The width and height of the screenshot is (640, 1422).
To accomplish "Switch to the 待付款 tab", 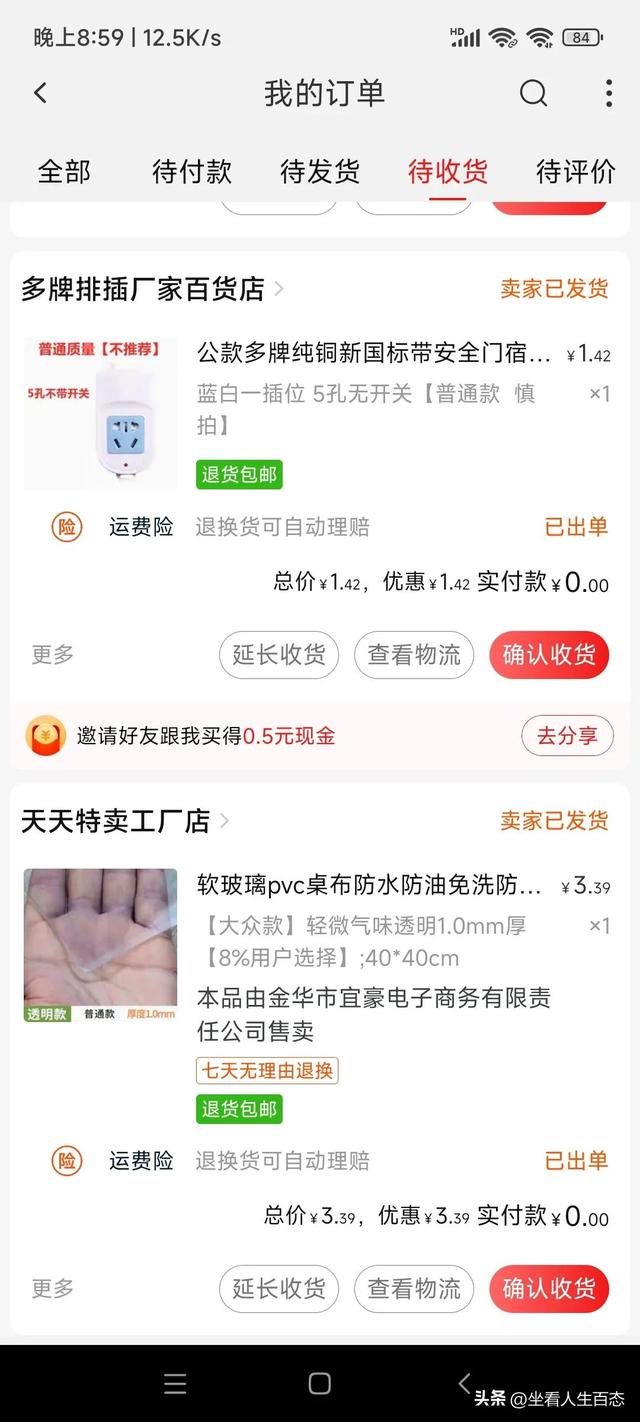I will point(192,171).
